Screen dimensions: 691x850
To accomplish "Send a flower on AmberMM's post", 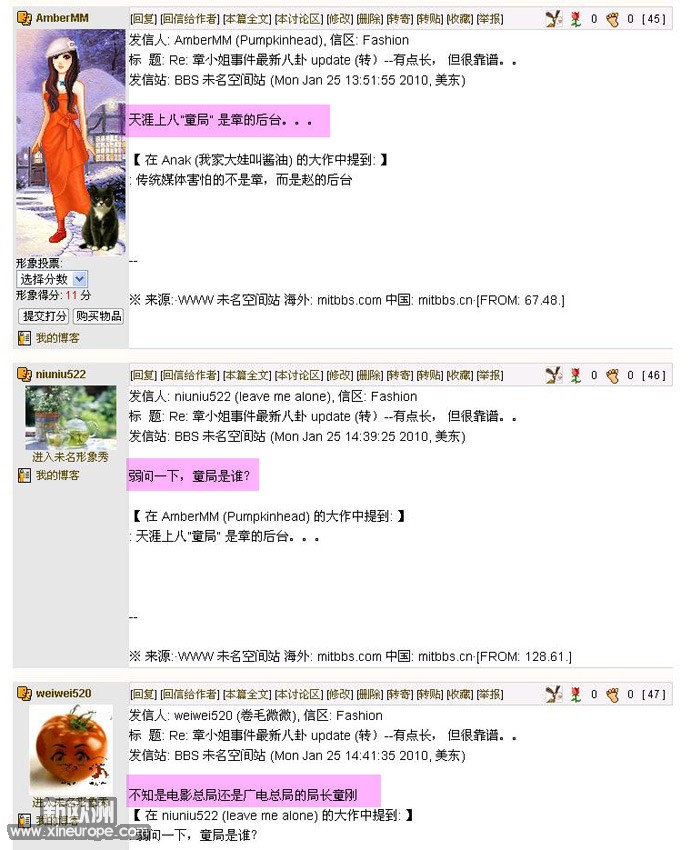I will (576, 19).
